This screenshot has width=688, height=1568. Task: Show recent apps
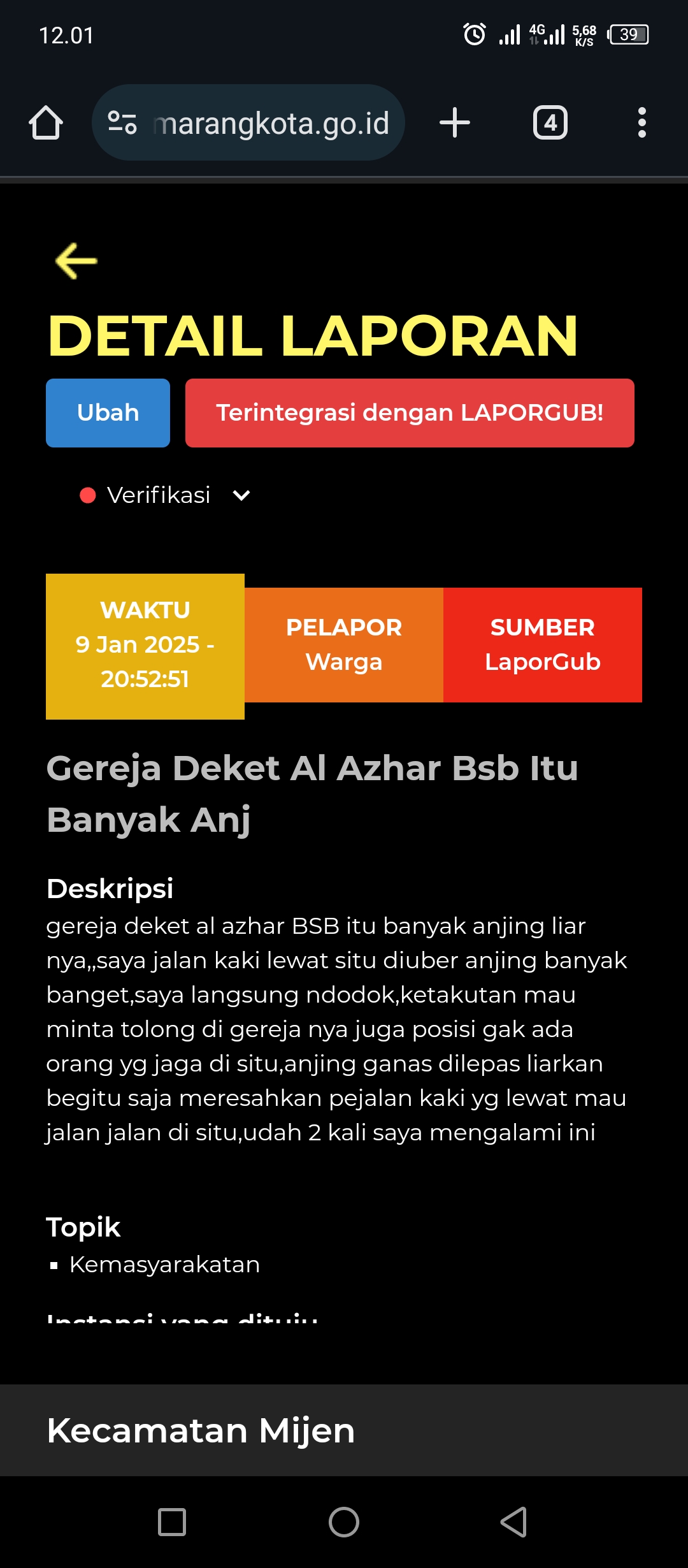(x=172, y=1522)
